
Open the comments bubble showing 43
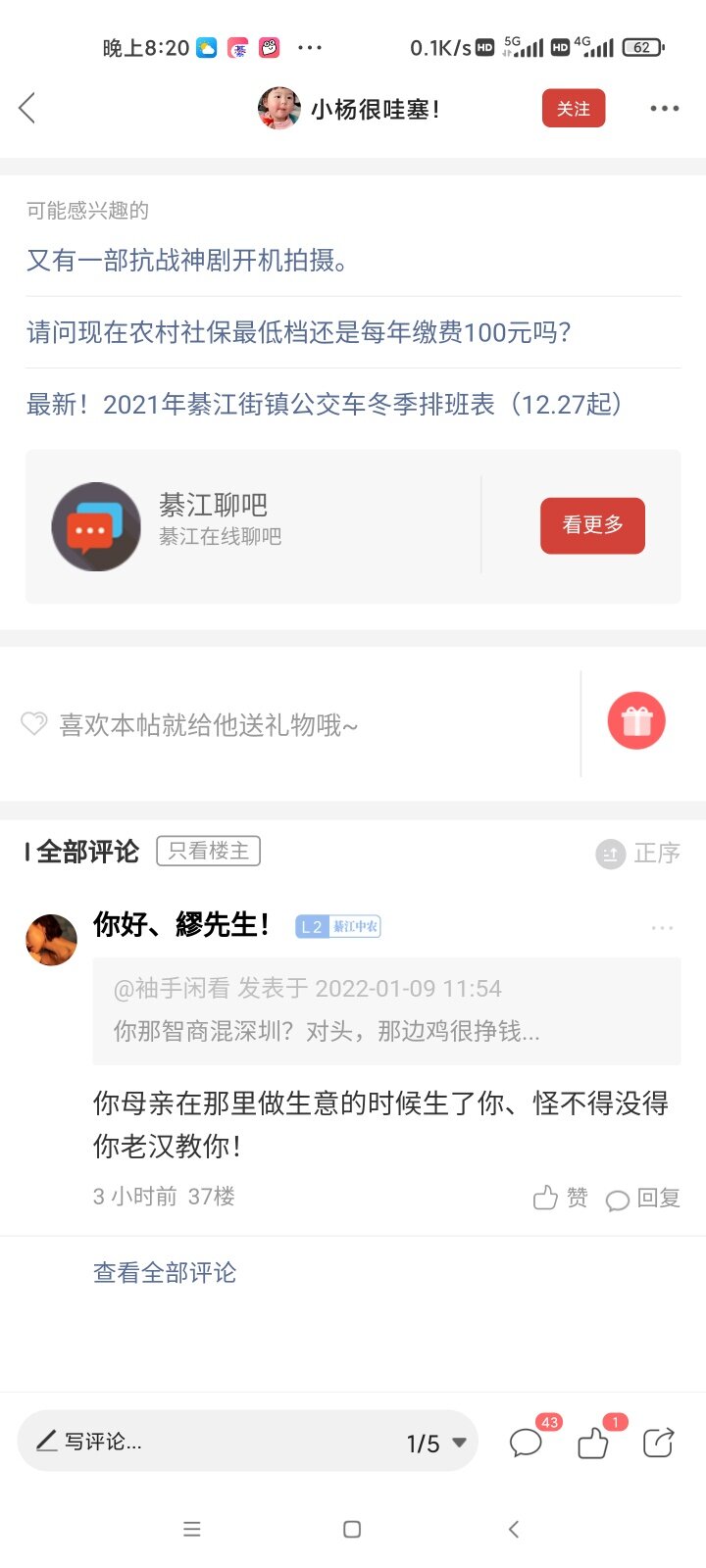click(x=527, y=1442)
